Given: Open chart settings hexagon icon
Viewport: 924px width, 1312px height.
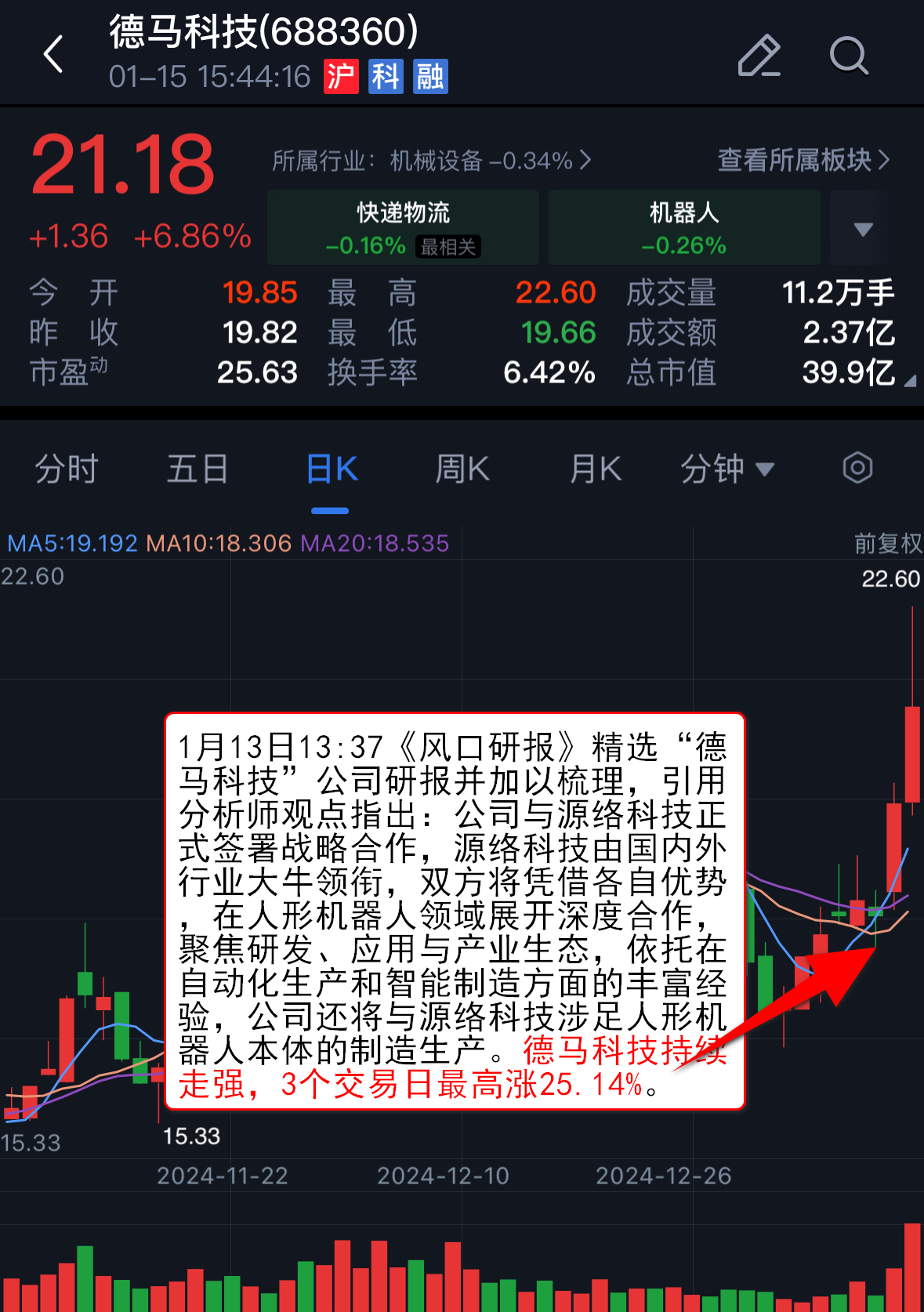Looking at the screenshot, I should [x=857, y=468].
